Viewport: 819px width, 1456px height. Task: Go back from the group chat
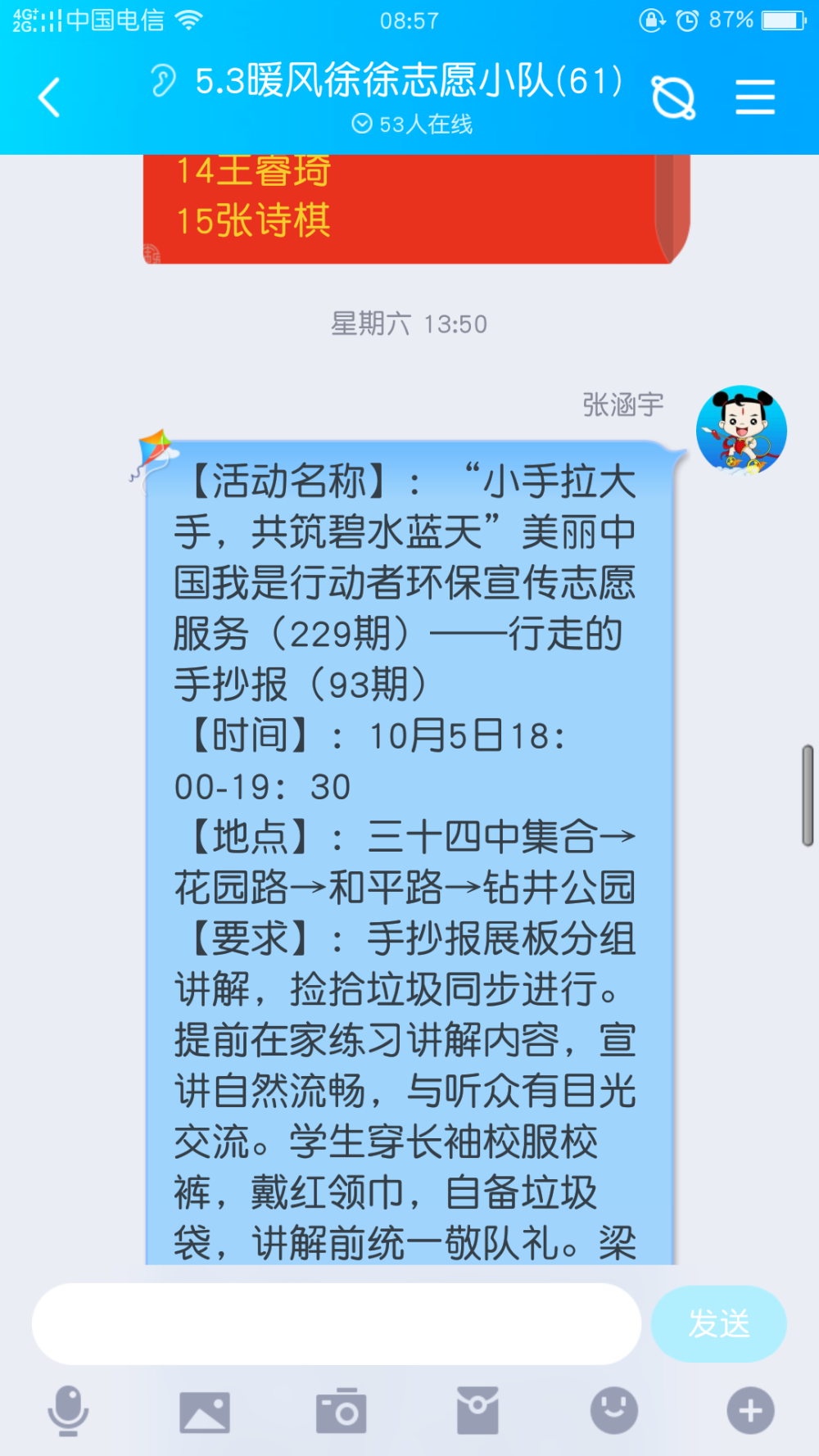(50, 97)
